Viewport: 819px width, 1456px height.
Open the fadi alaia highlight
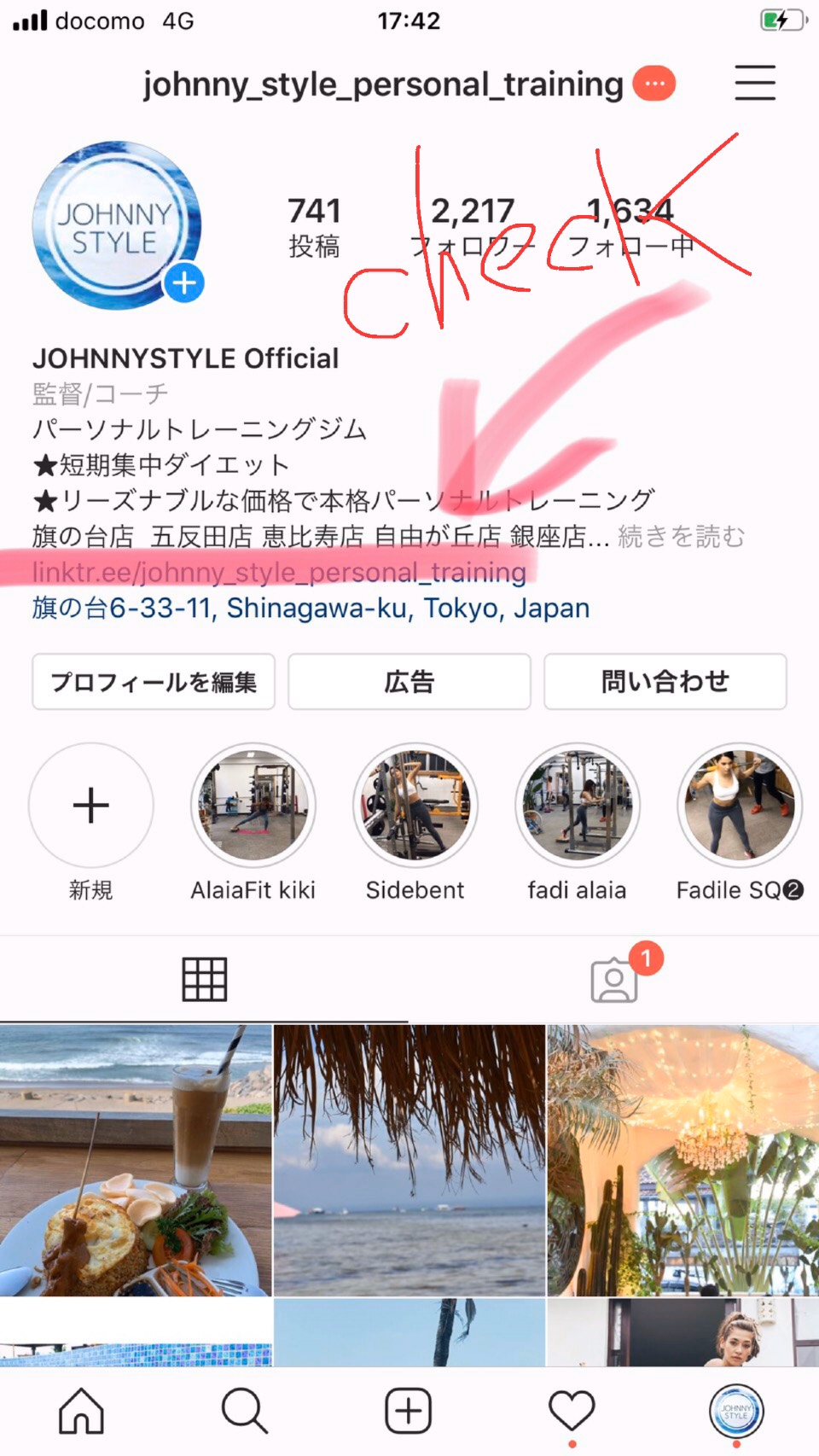pos(578,806)
